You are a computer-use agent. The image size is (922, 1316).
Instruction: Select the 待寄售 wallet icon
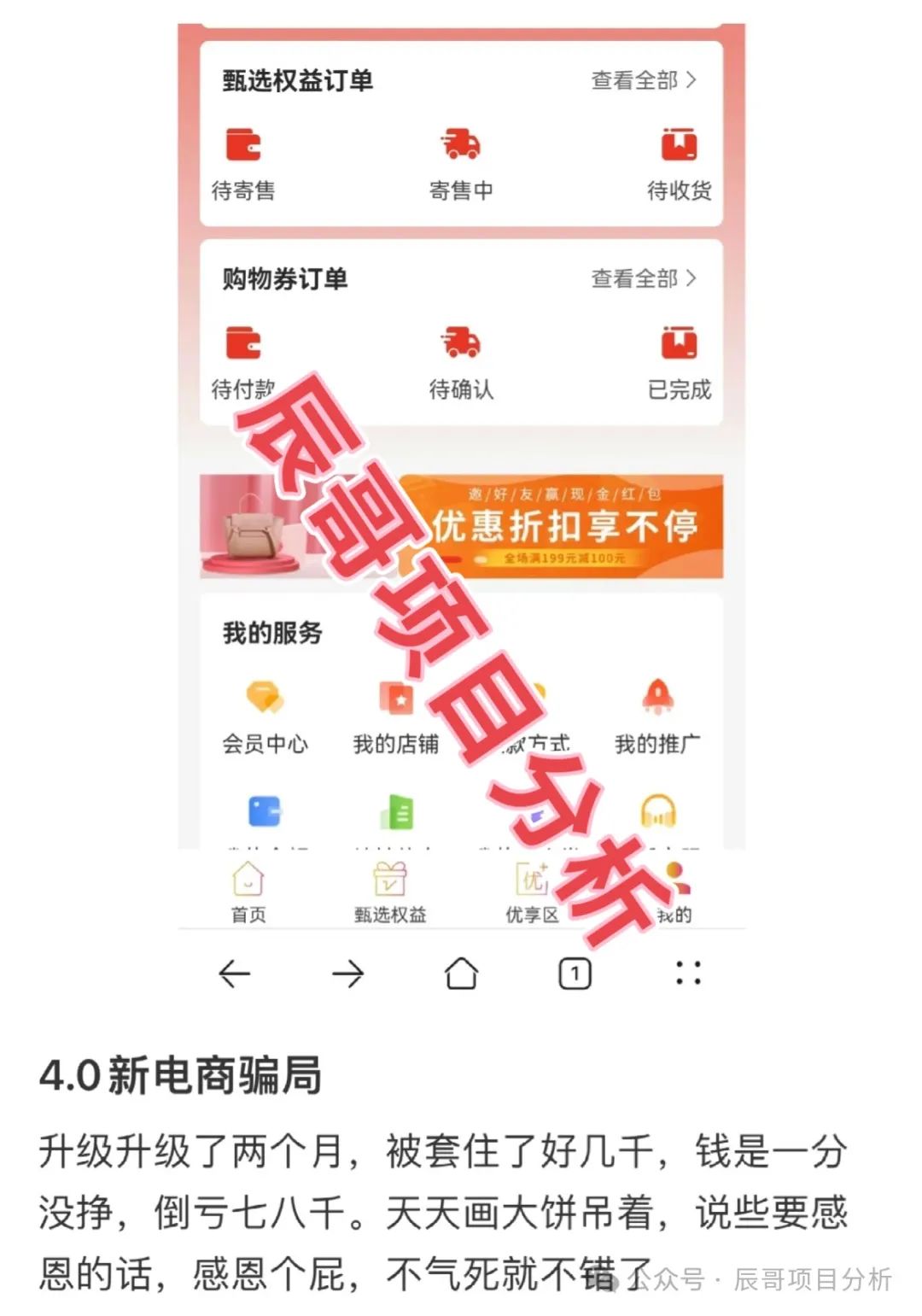pos(243,147)
